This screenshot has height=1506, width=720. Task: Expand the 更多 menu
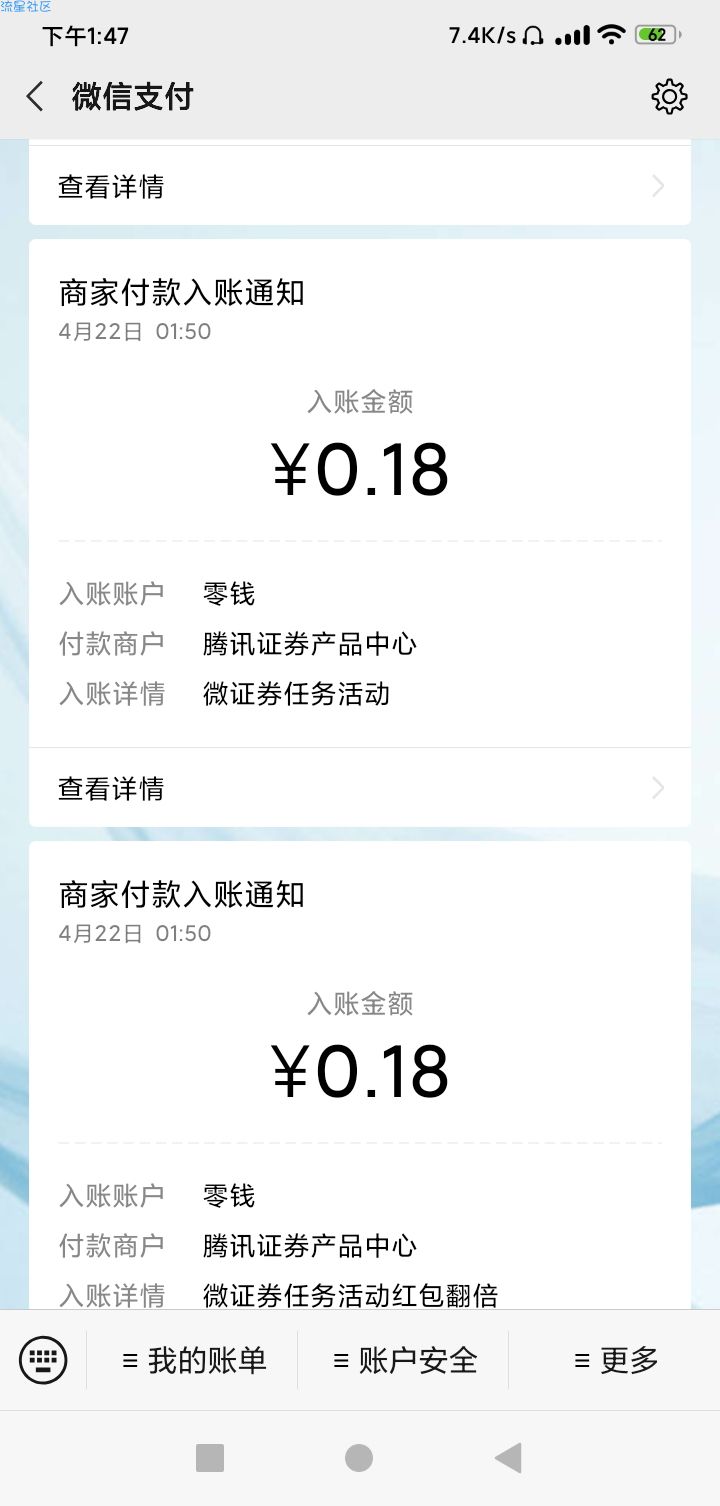[615, 1360]
